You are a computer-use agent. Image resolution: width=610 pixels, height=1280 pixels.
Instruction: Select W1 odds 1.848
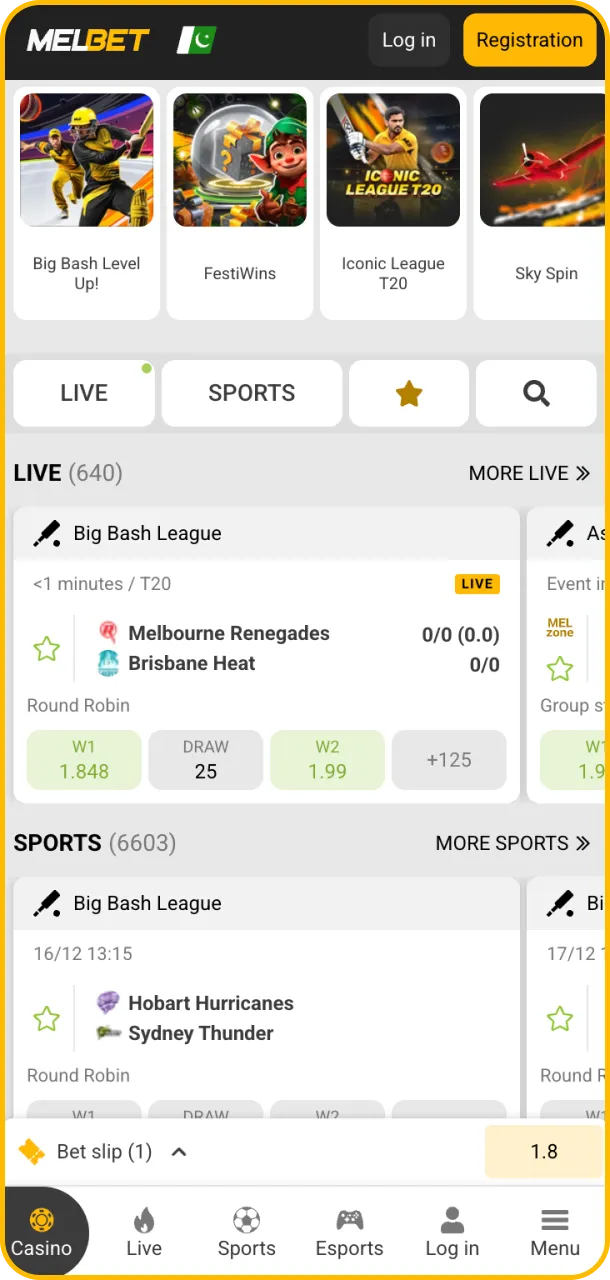coord(84,760)
